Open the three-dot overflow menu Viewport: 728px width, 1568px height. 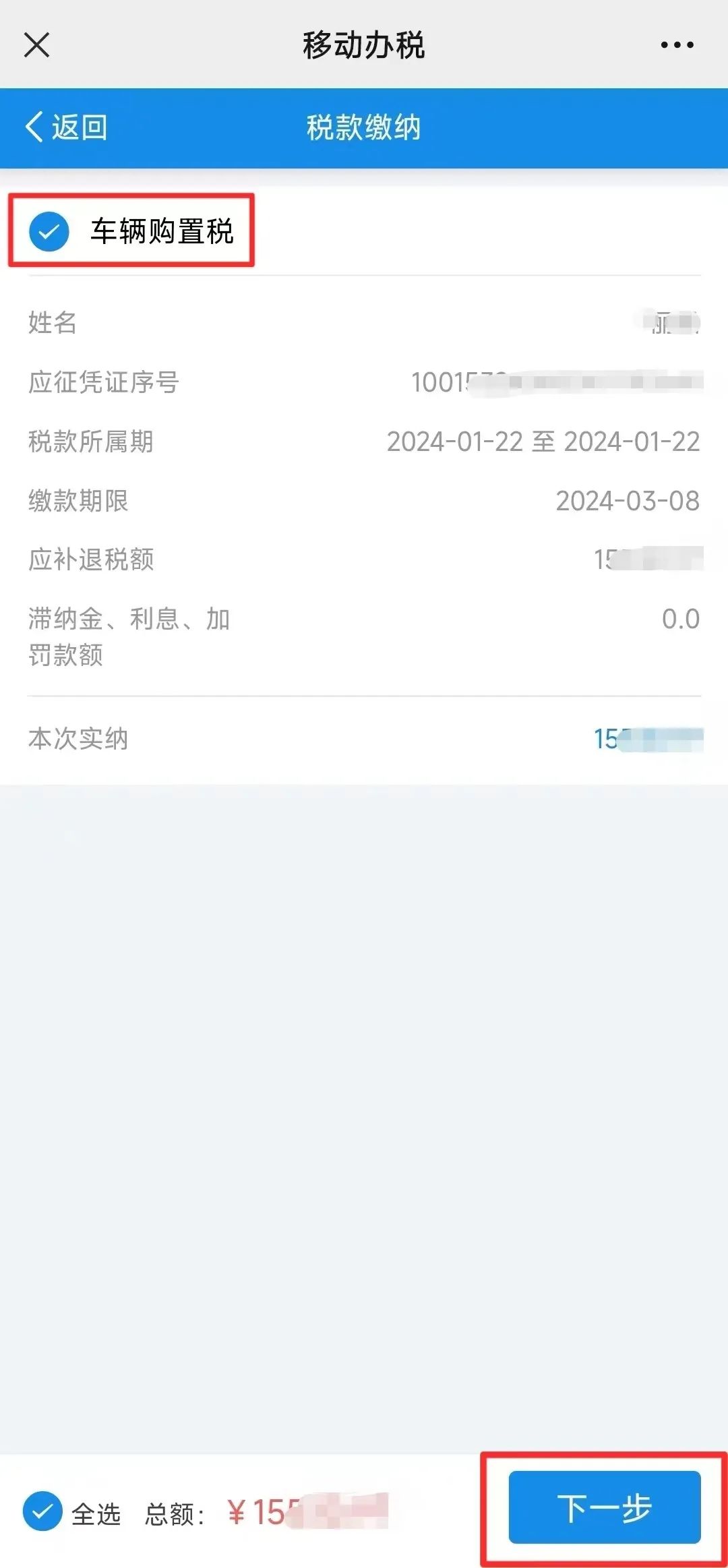point(677,45)
